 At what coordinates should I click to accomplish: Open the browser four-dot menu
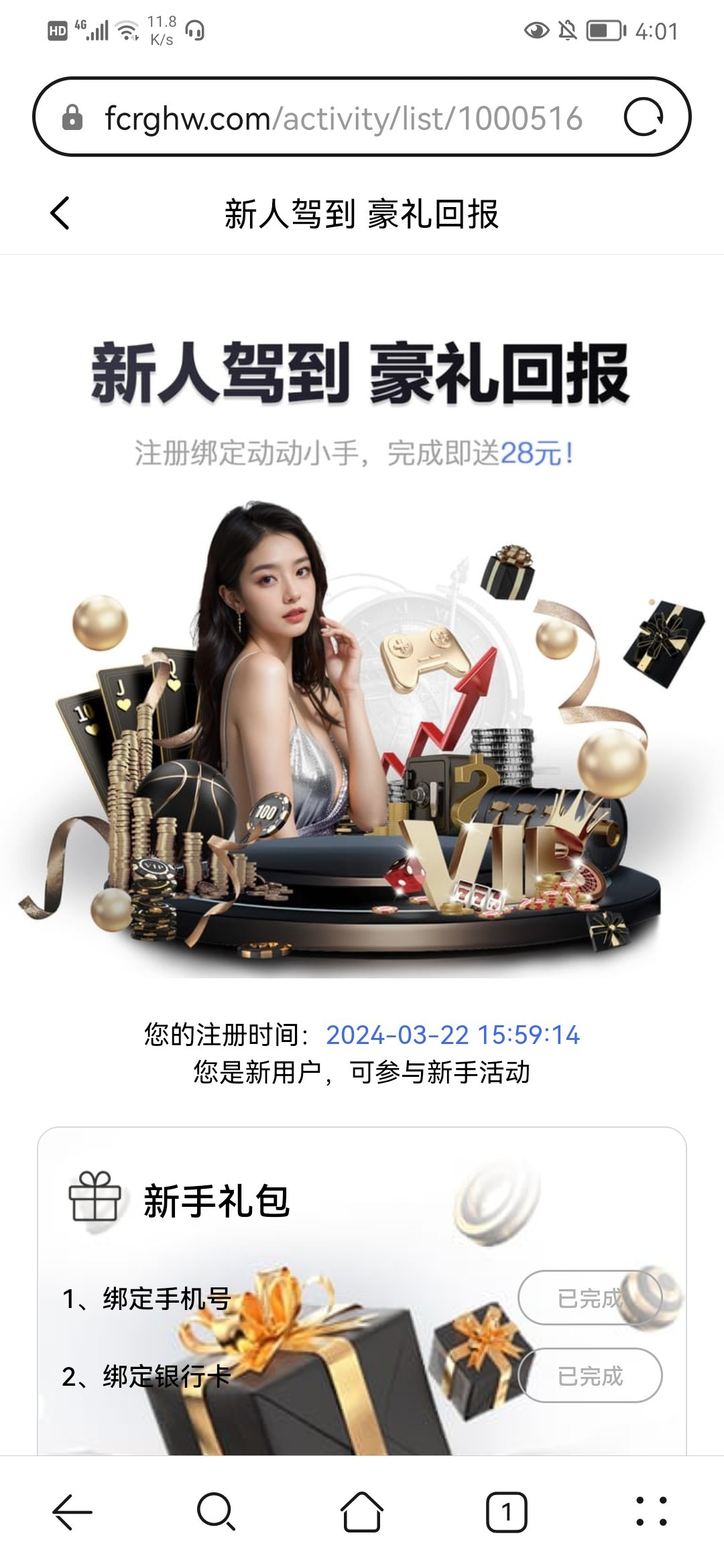651,1512
